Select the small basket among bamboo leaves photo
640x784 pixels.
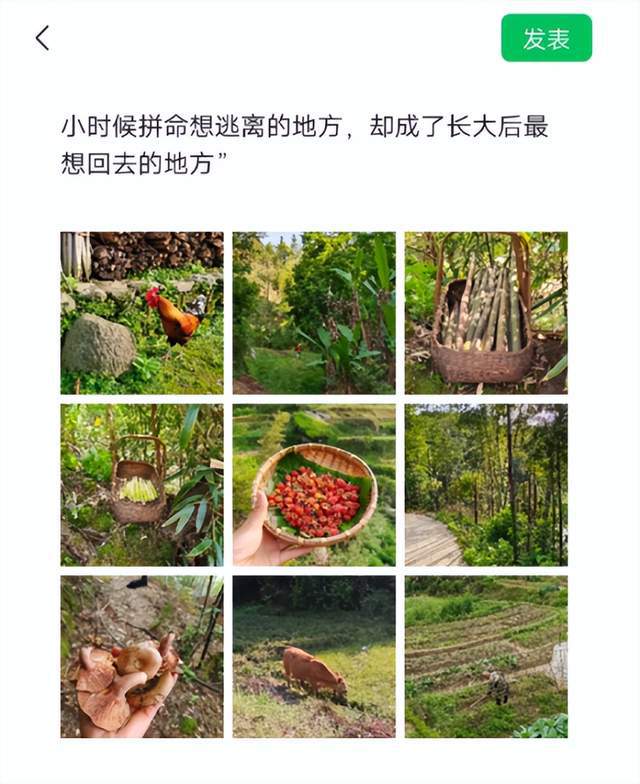142,485
